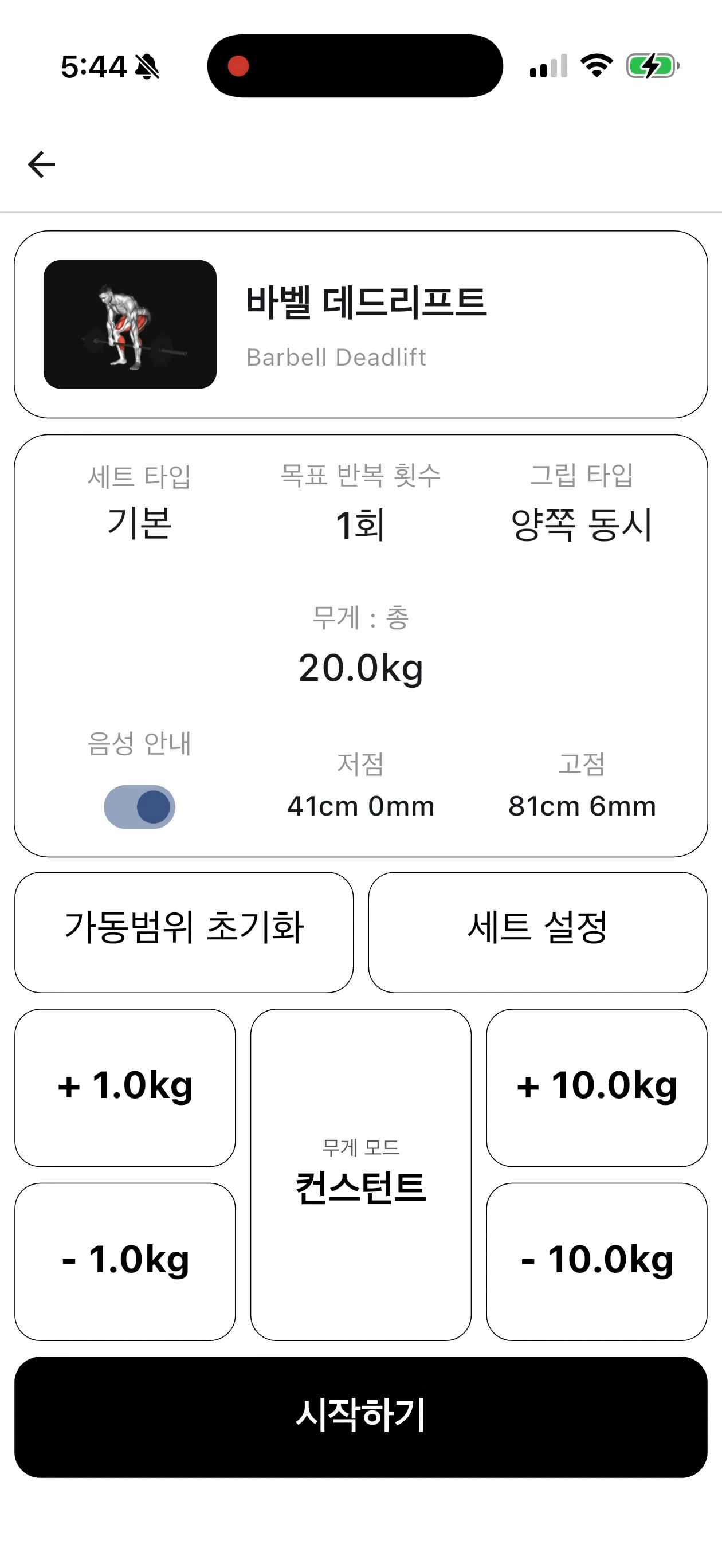Open the Barbell Deadlift exercise animation thumbnail
Screen dimensions: 722x1568
[x=129, y=323]
